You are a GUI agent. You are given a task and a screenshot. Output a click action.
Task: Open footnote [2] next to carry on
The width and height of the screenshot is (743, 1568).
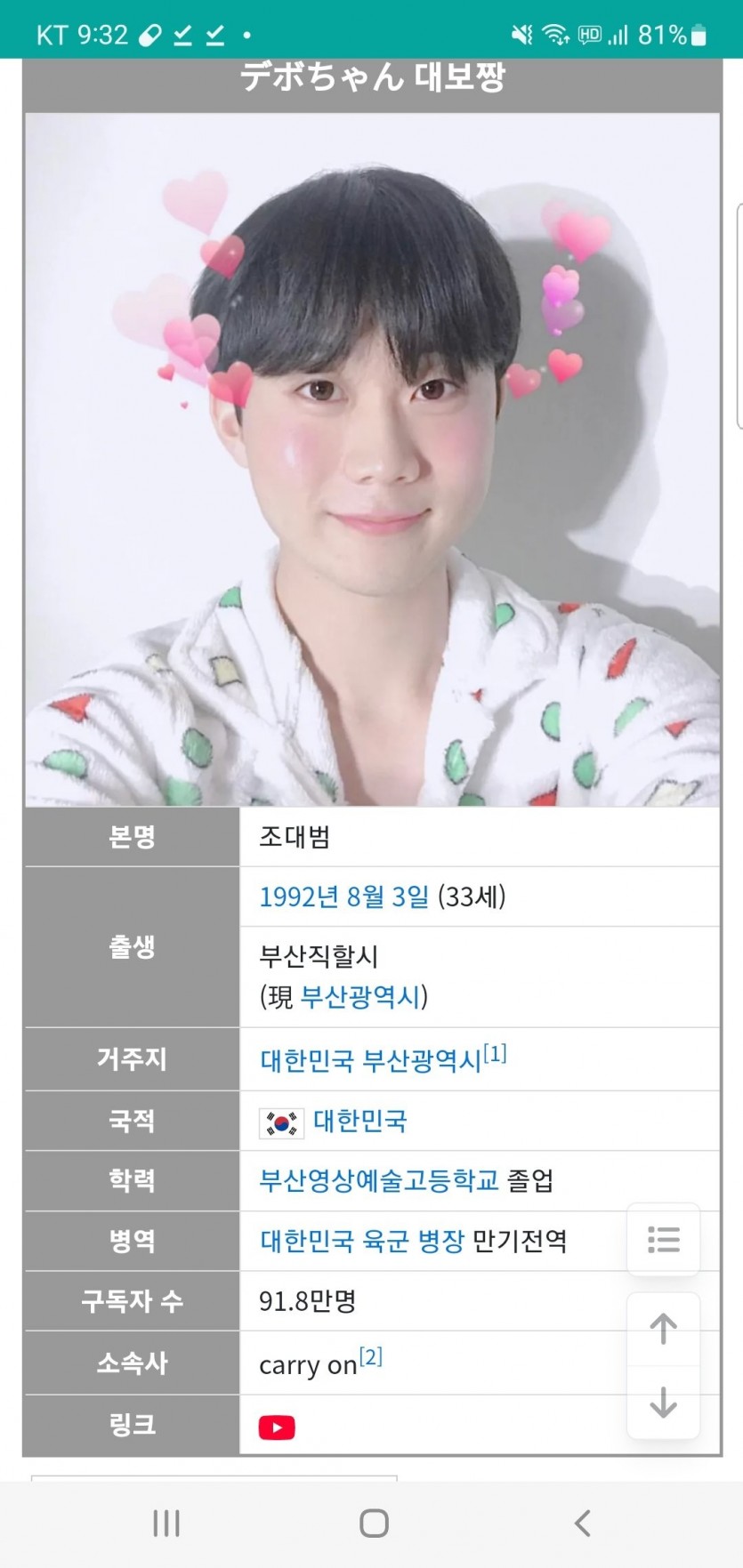point(371,1357)
